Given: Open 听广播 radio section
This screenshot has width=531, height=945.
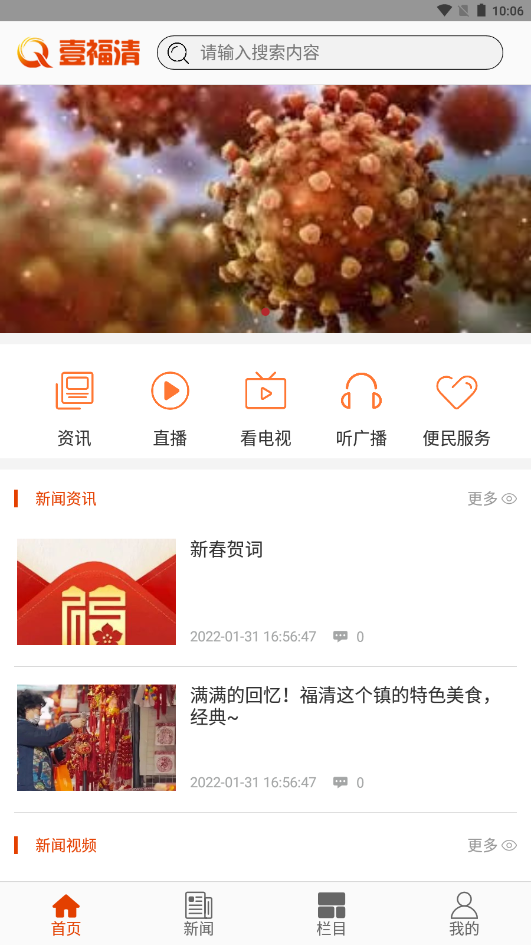Looking at the screenshot, I should coord(361,409).
